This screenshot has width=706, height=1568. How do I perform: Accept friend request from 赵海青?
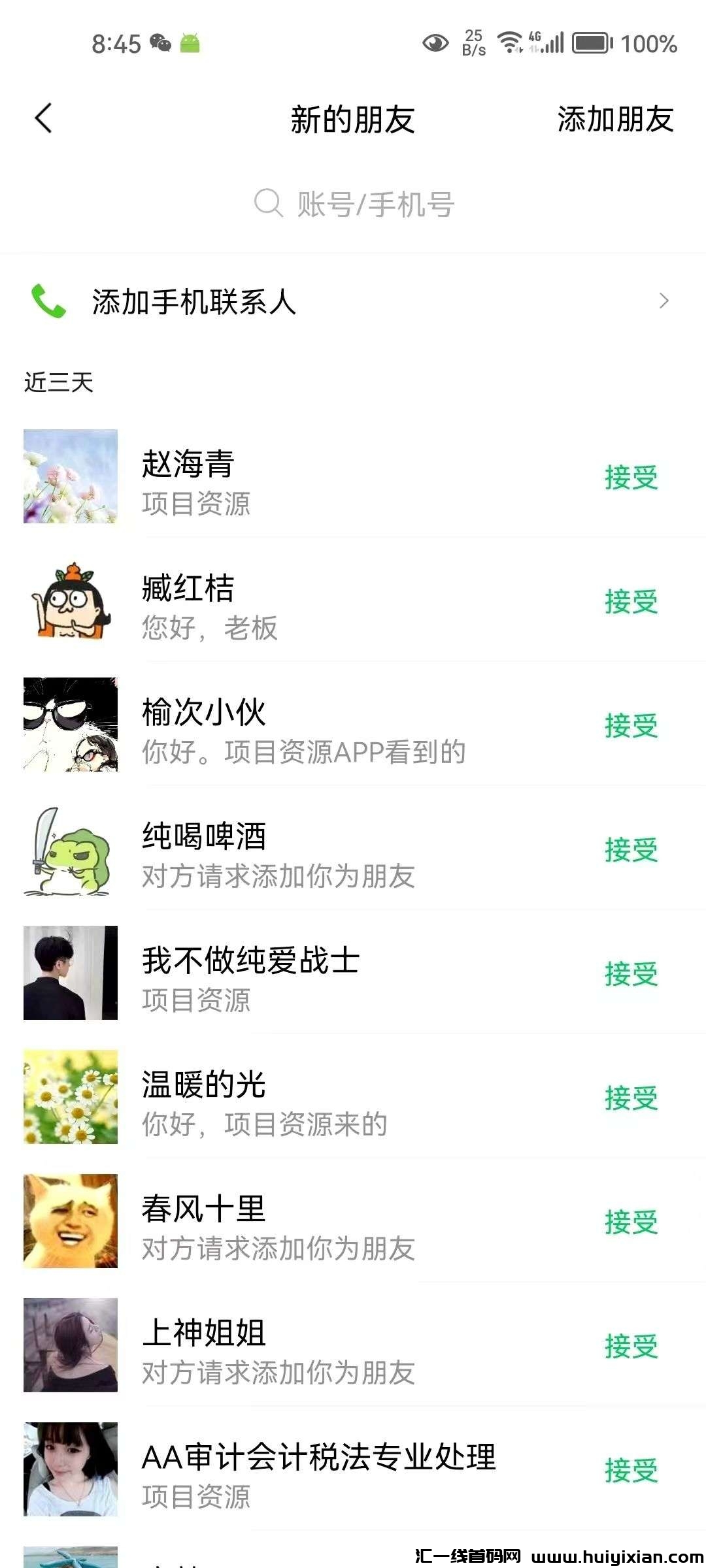coord(631,477)
